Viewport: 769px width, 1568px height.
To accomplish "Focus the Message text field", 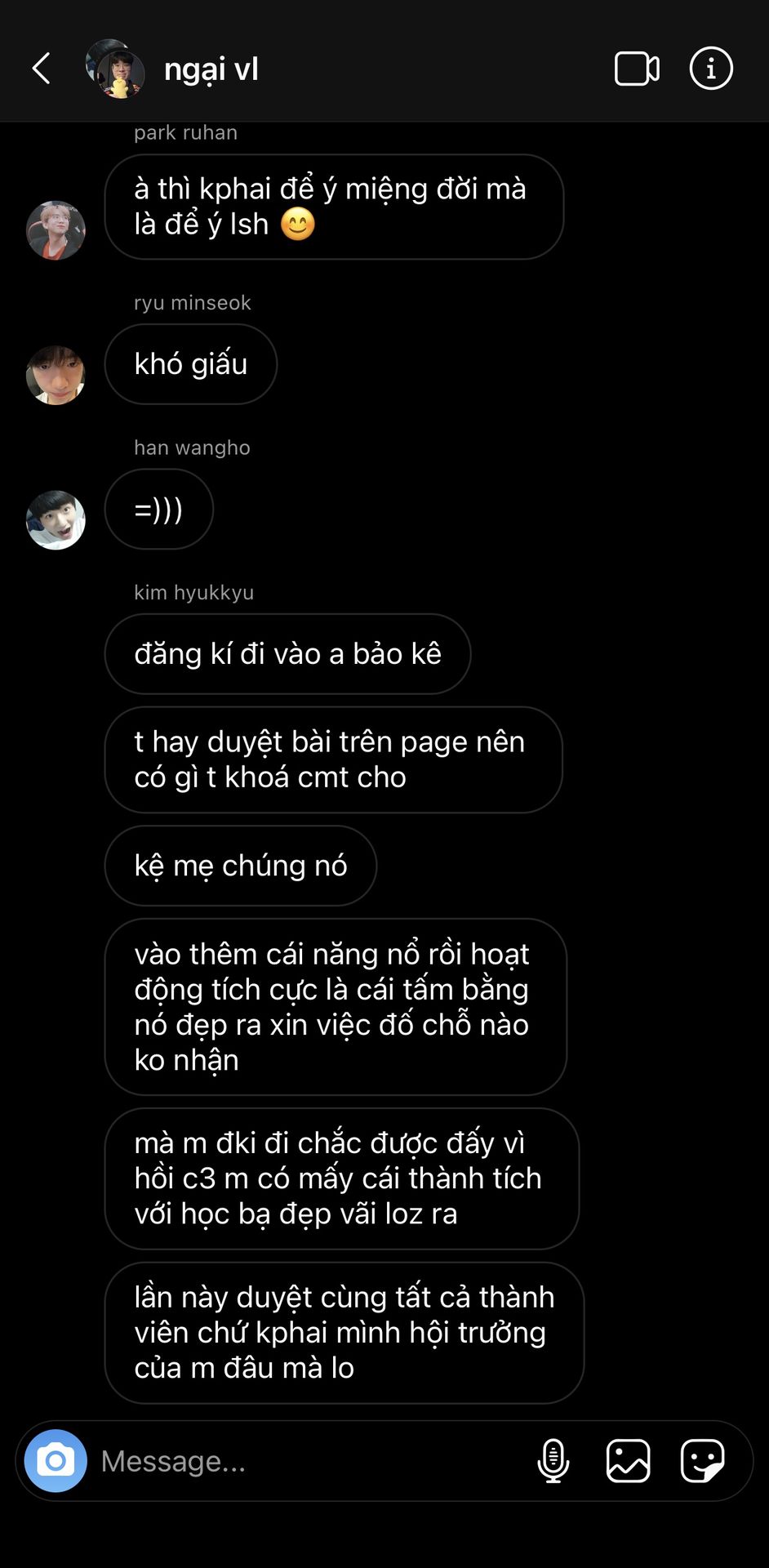I will (310, 1461).
